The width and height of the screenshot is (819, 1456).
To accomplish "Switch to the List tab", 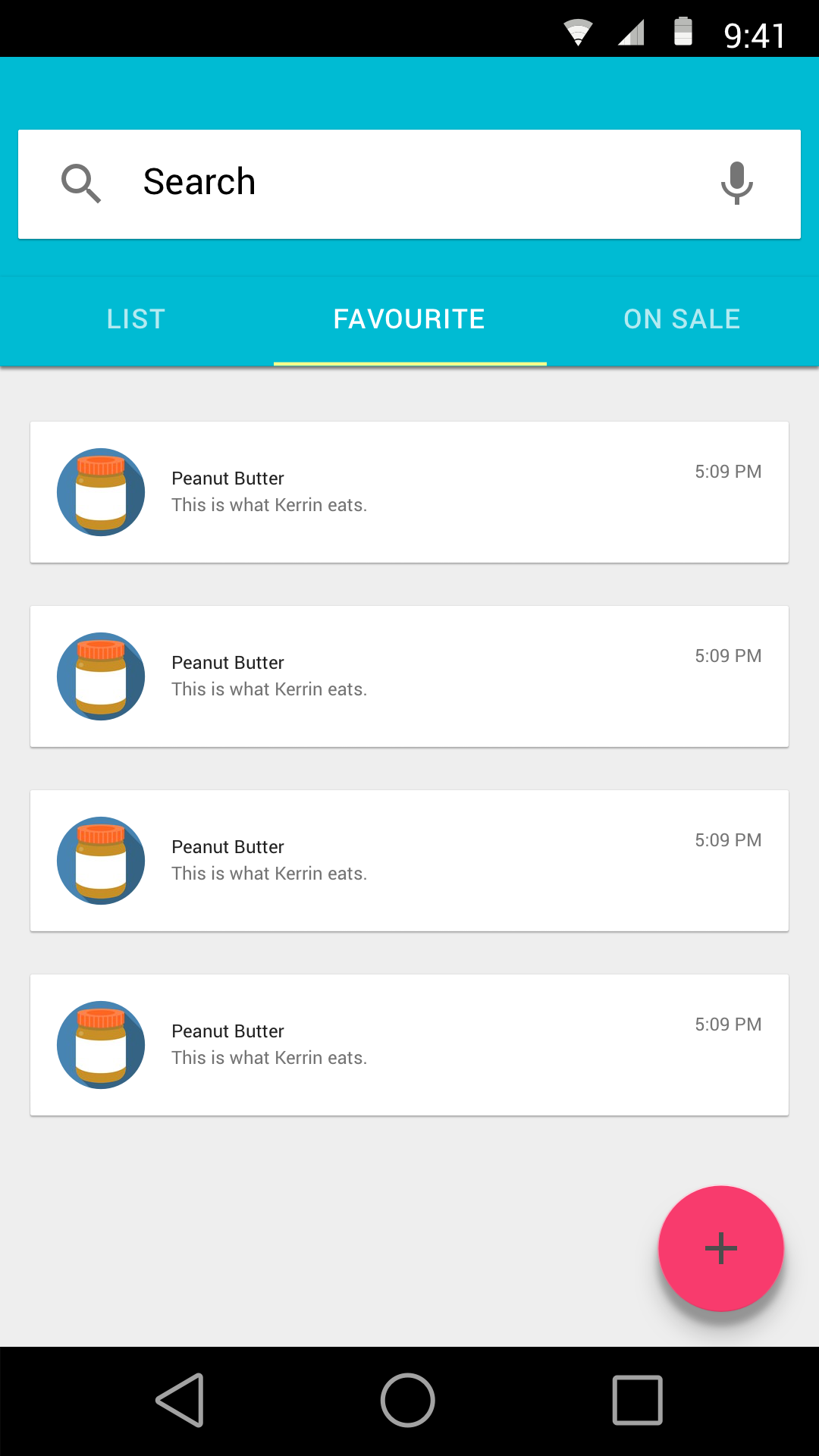I will 136,319.
